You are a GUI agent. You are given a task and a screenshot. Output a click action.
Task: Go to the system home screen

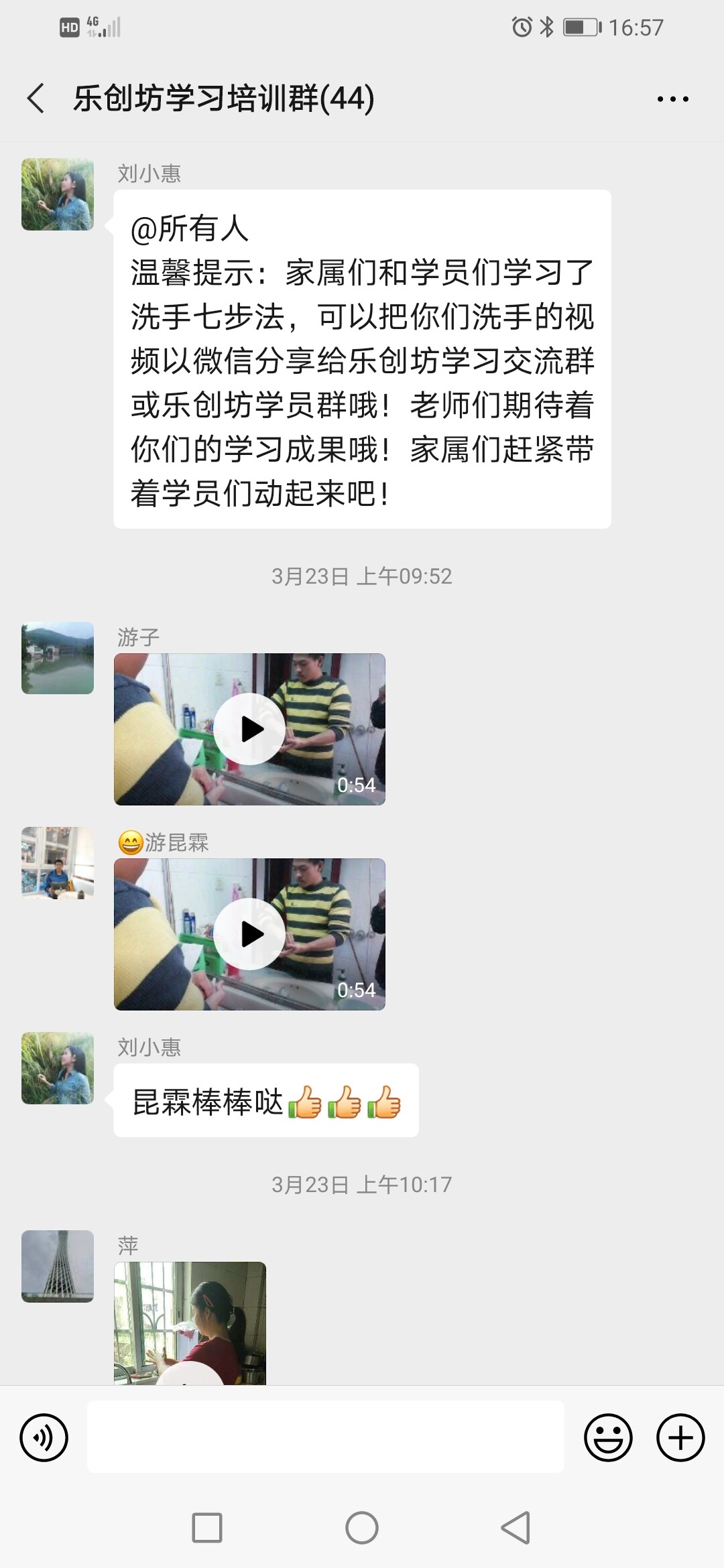(x=362, y=1528)
